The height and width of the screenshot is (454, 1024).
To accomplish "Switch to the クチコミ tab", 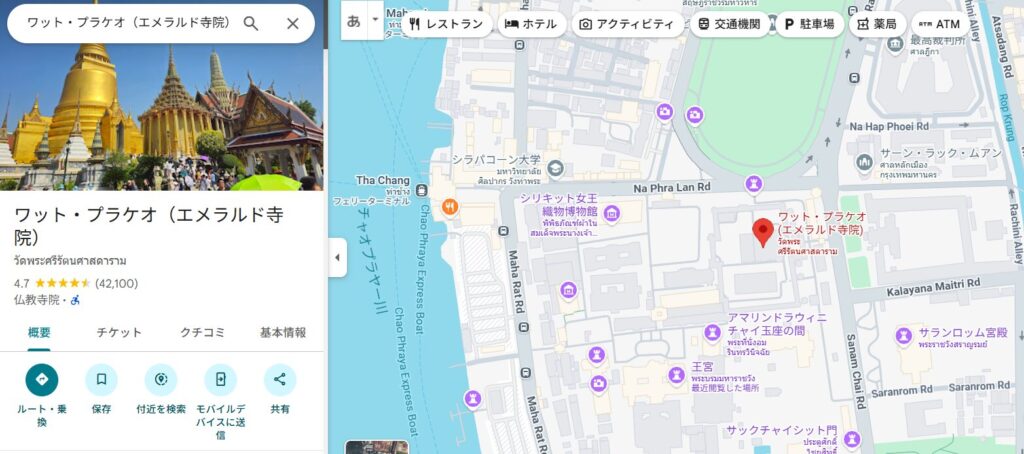I will click(x=202, y=333).
